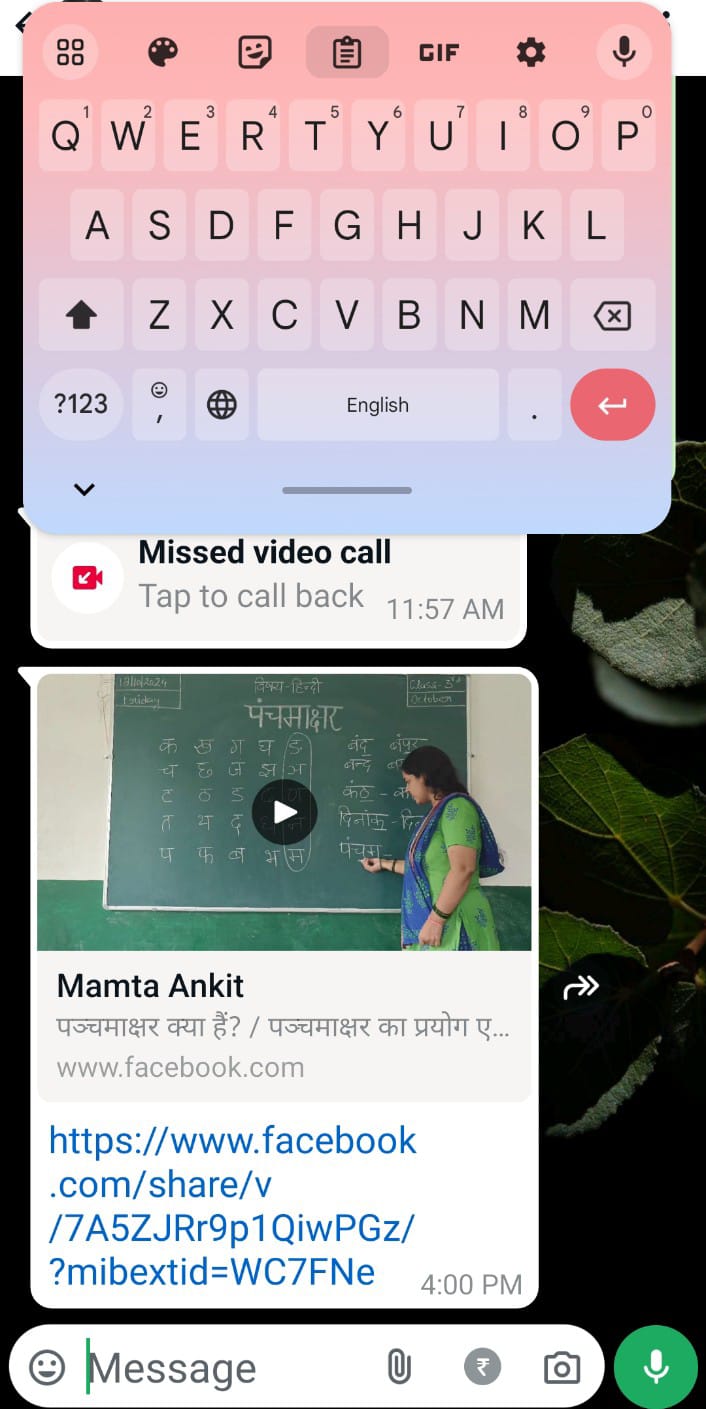Open the keyboard sticker panel
This screenshot has width=706, height=1409.
[255, 52]
